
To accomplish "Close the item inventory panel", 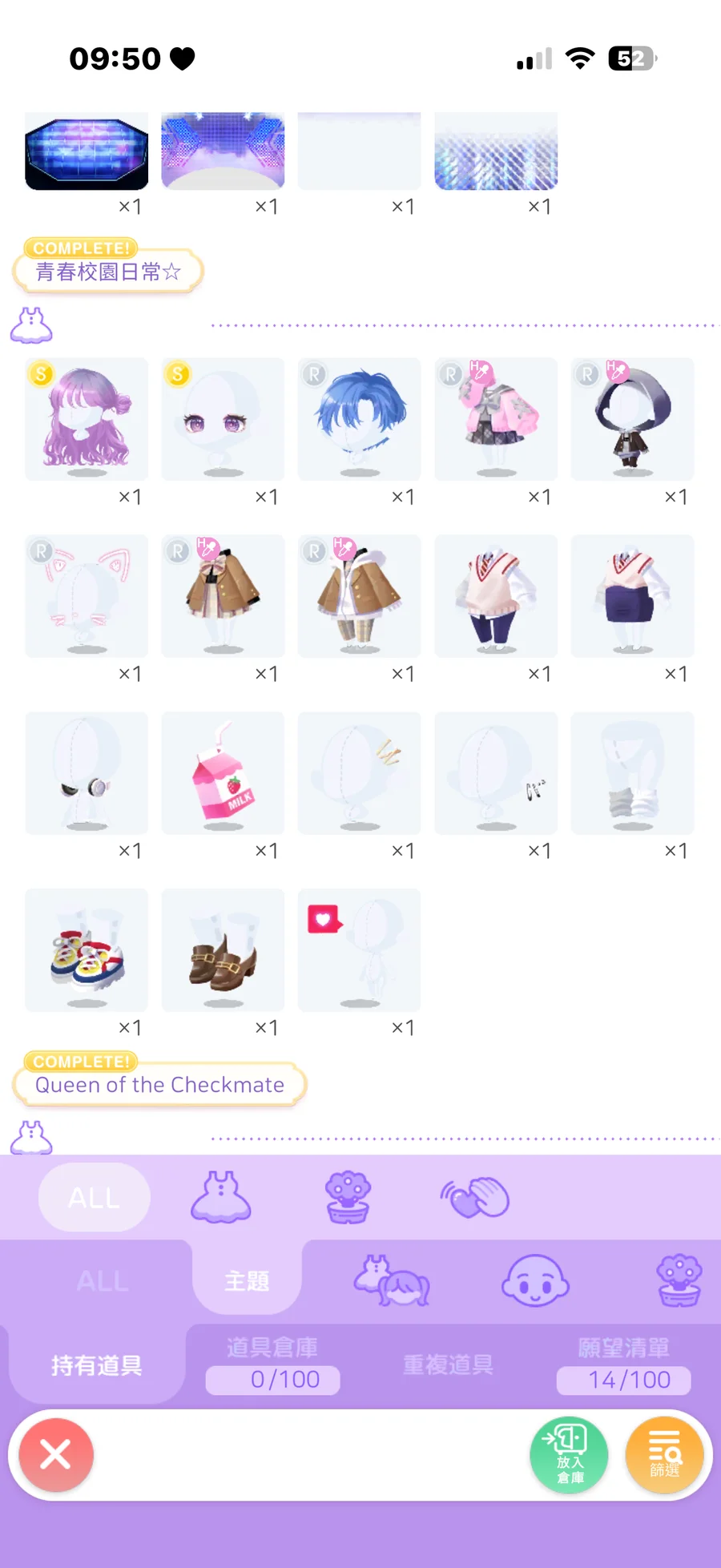I will coord(56,1454).
